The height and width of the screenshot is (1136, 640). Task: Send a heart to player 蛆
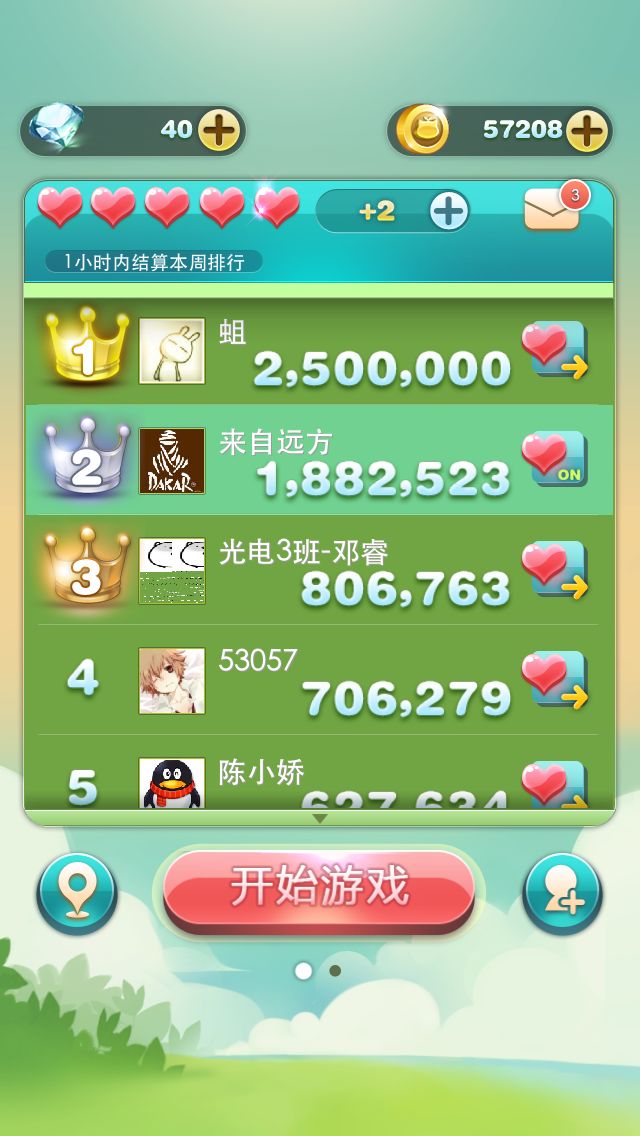point(555,351)
